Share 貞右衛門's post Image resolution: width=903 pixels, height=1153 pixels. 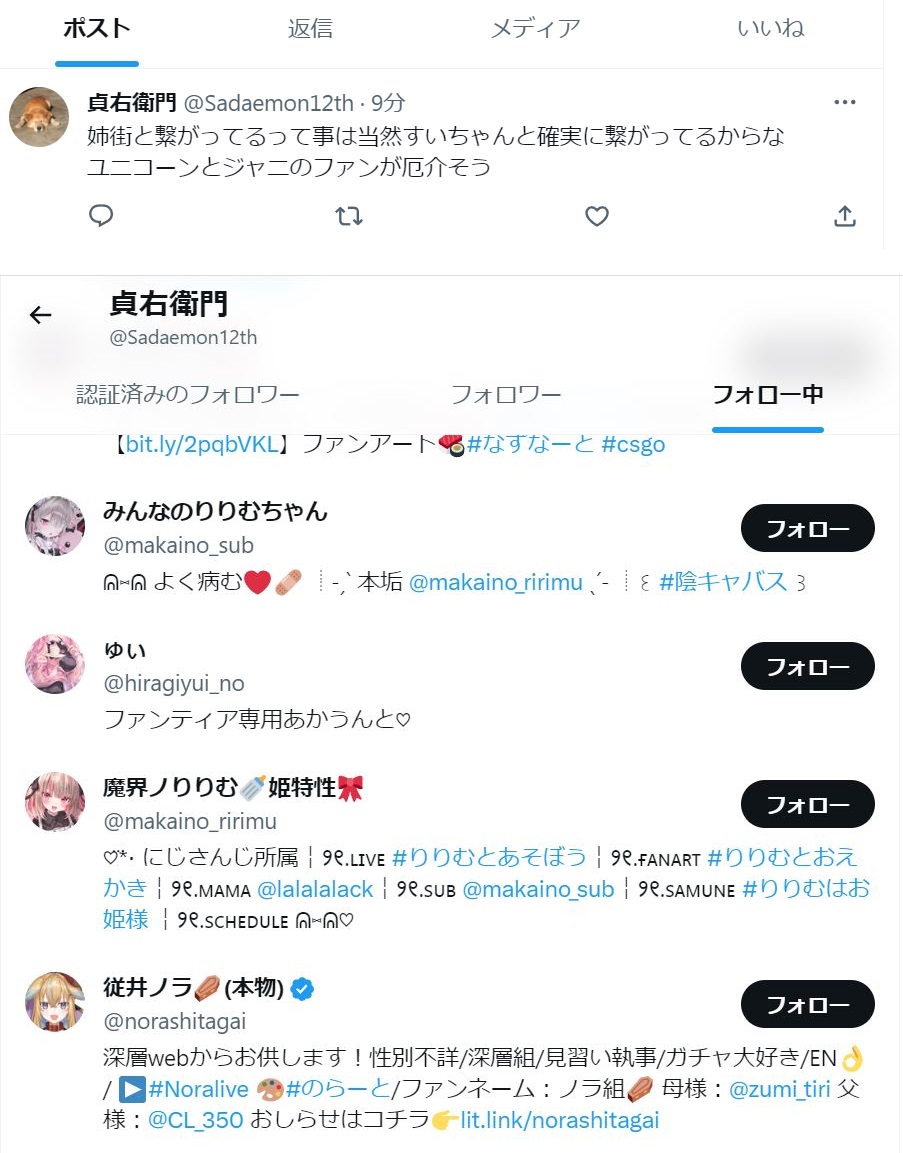[x=845, y=216]
